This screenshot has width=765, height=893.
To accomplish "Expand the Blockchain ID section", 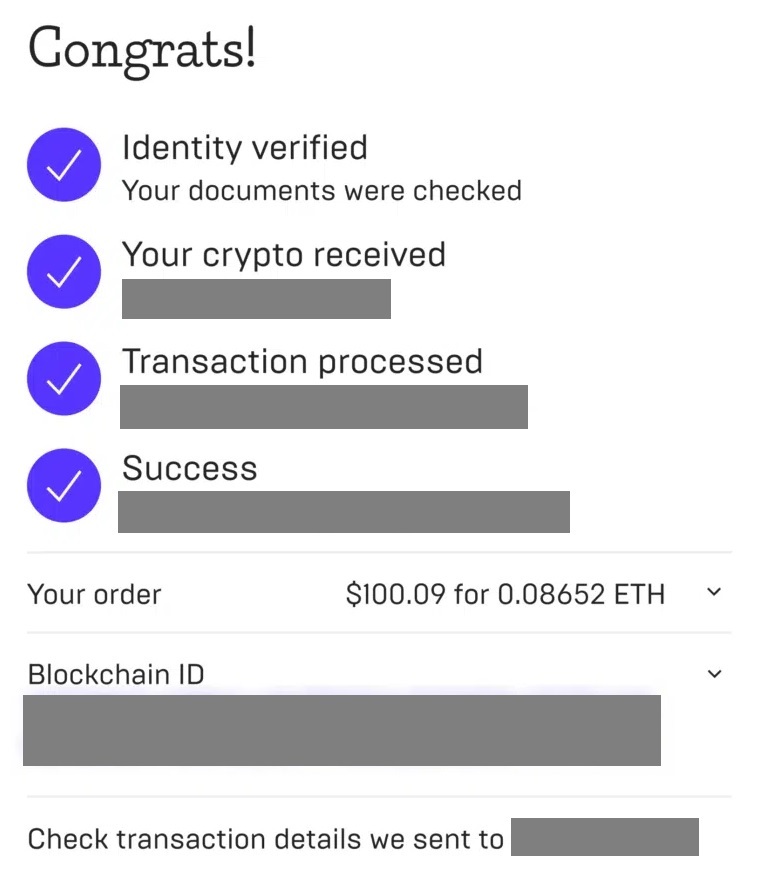I will click(714, 673).
